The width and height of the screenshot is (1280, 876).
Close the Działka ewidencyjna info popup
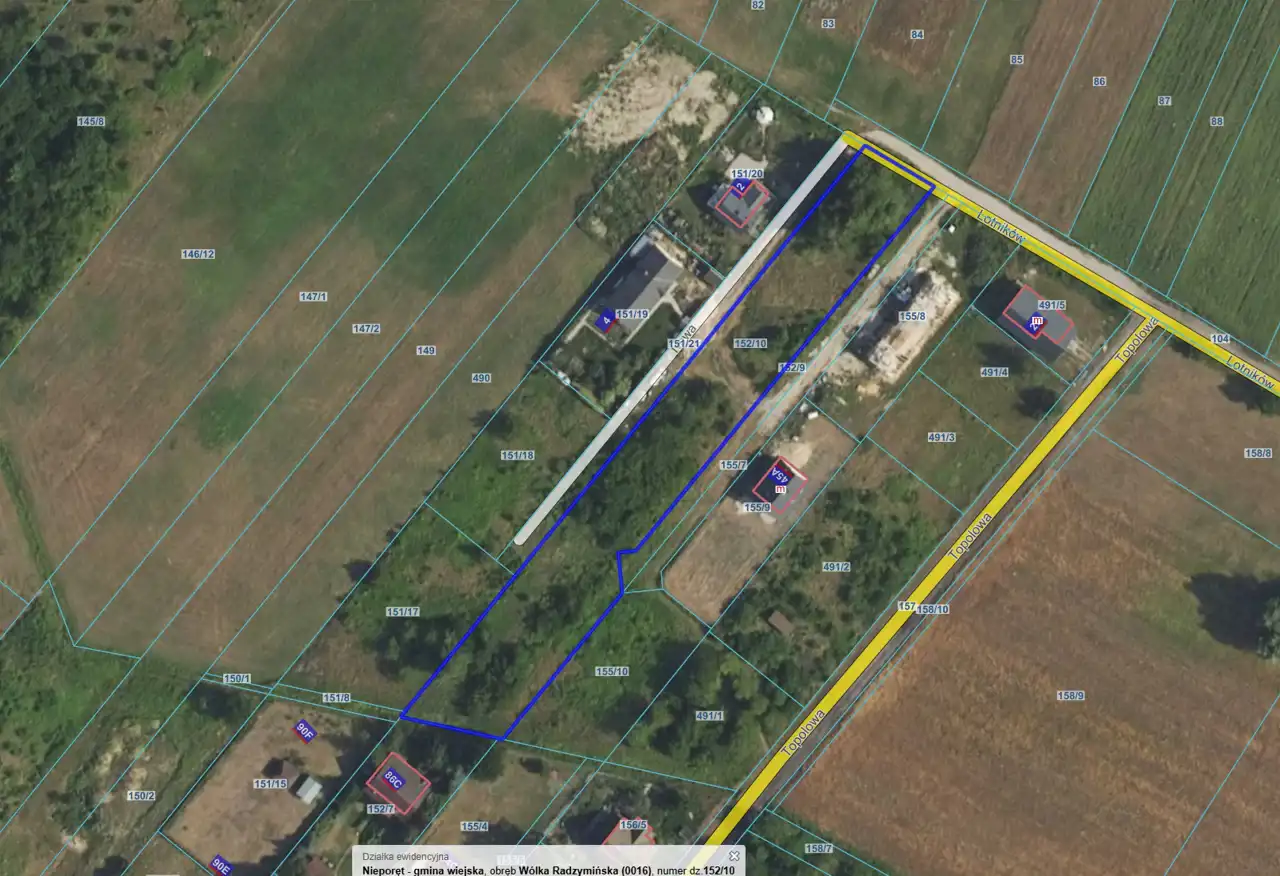coord(735,856)
